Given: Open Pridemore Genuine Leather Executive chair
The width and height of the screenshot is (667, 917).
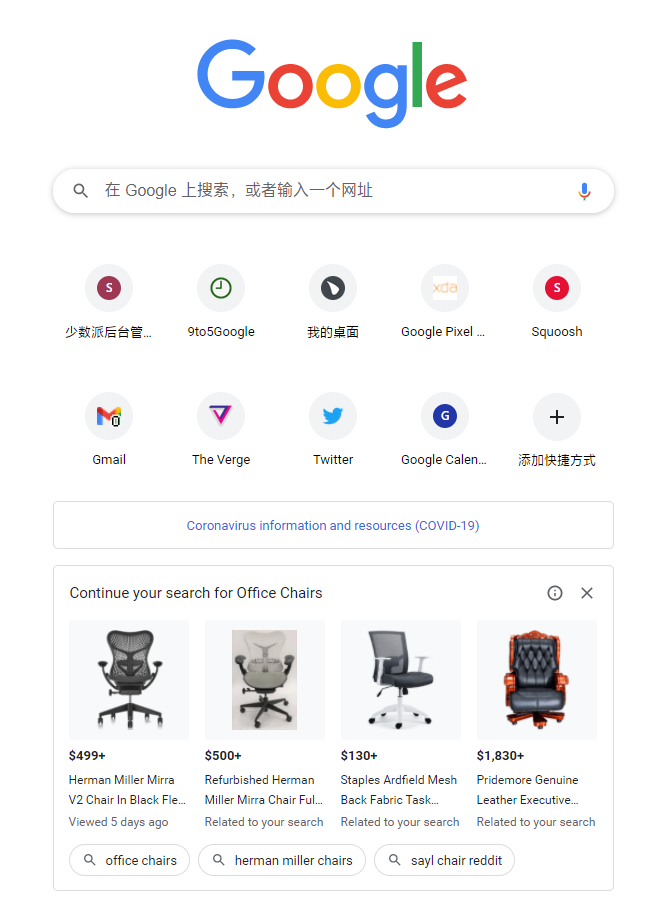Looking at the screenshot, I should pos(537,680).
